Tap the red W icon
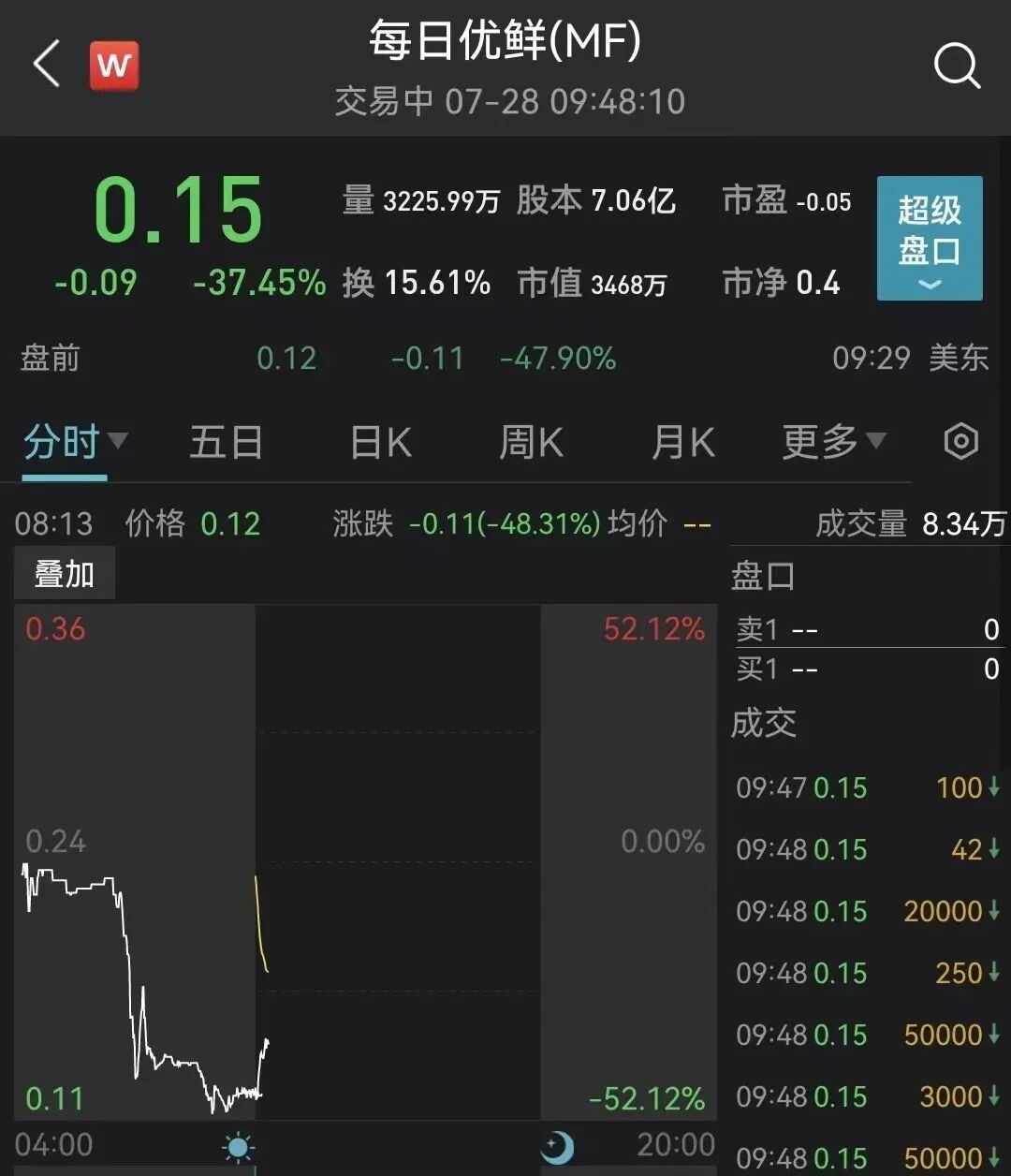 point(114,66)
